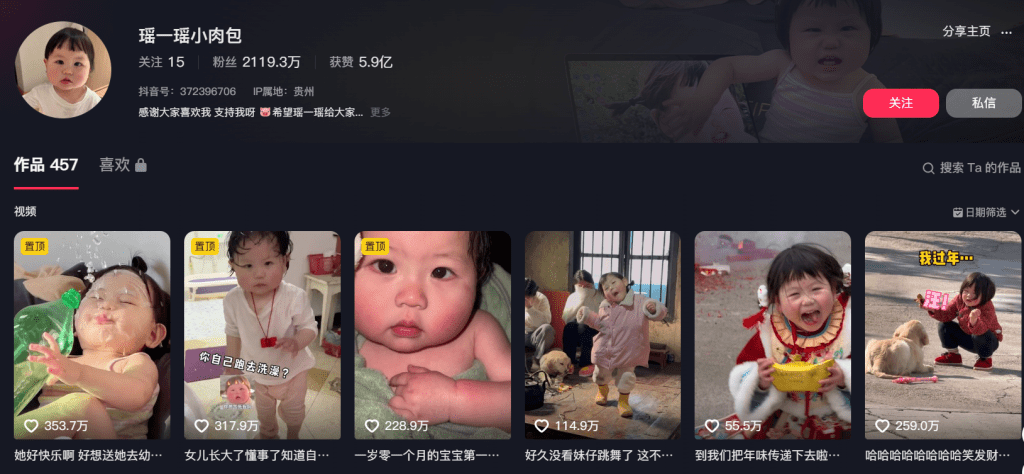Play the 我过年 video with 259.0万 likes
Screen dimensions: 1024x474
click(942, 335)
